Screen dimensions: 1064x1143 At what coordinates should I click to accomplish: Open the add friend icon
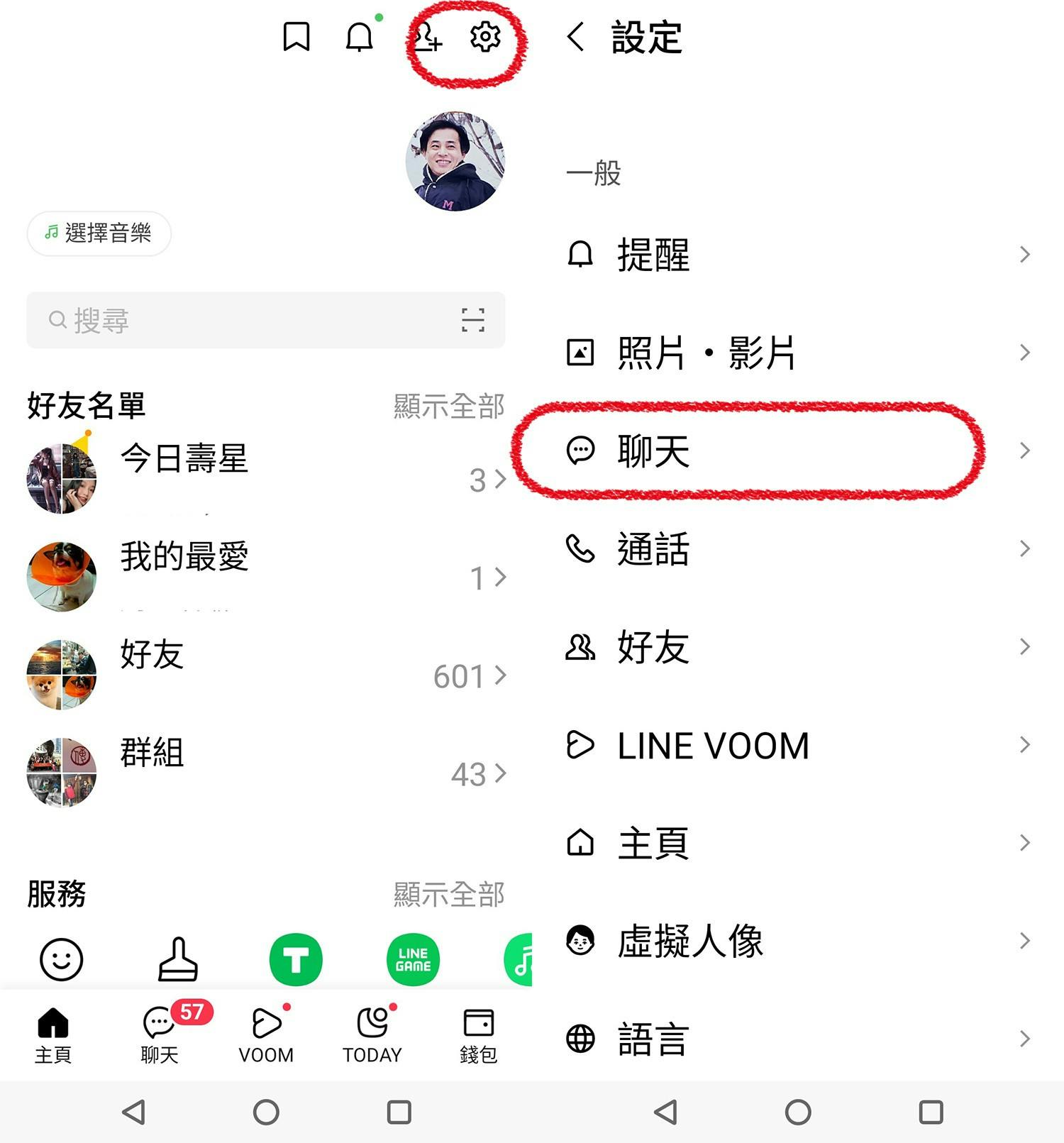[x=428, y=37]
